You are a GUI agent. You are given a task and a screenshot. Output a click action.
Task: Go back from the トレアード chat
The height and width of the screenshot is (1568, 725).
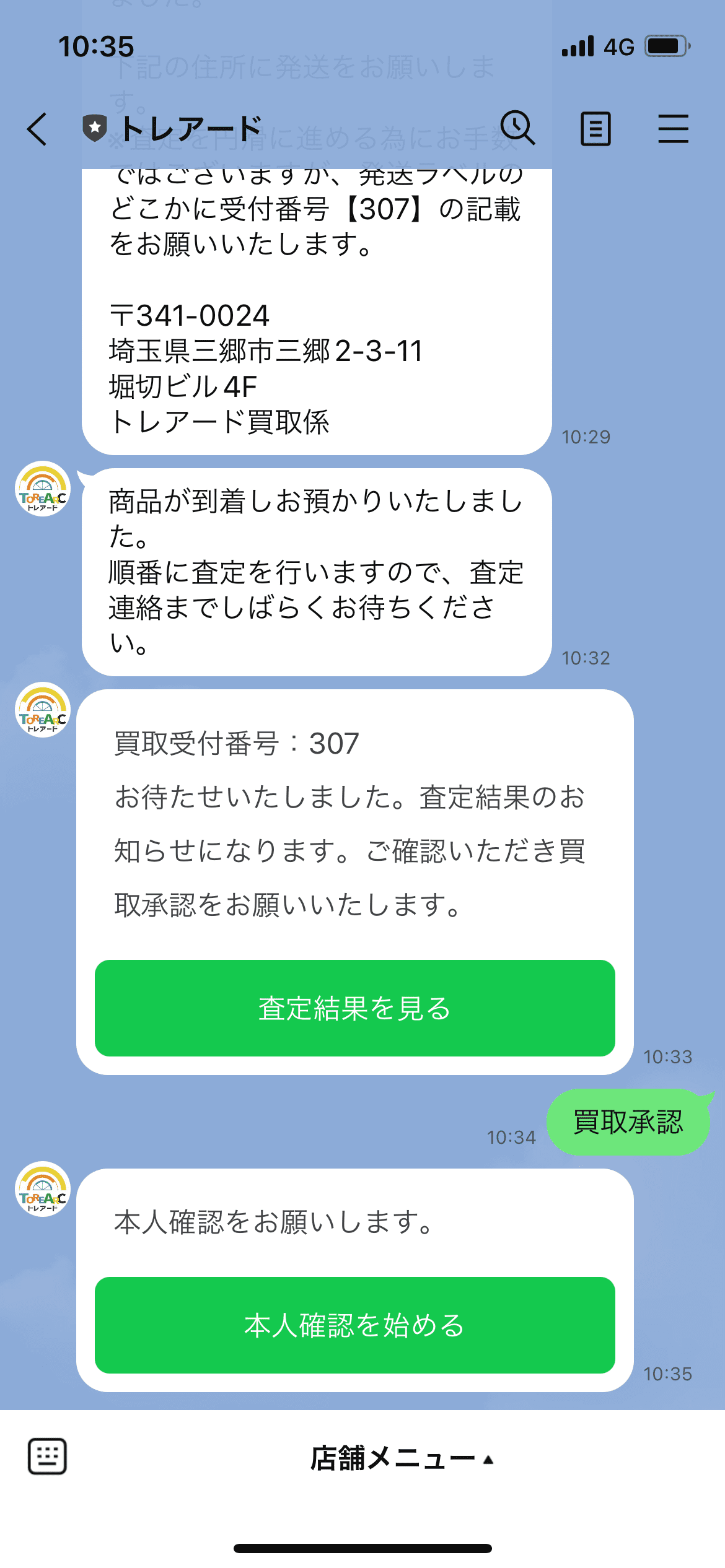(37, 129)
